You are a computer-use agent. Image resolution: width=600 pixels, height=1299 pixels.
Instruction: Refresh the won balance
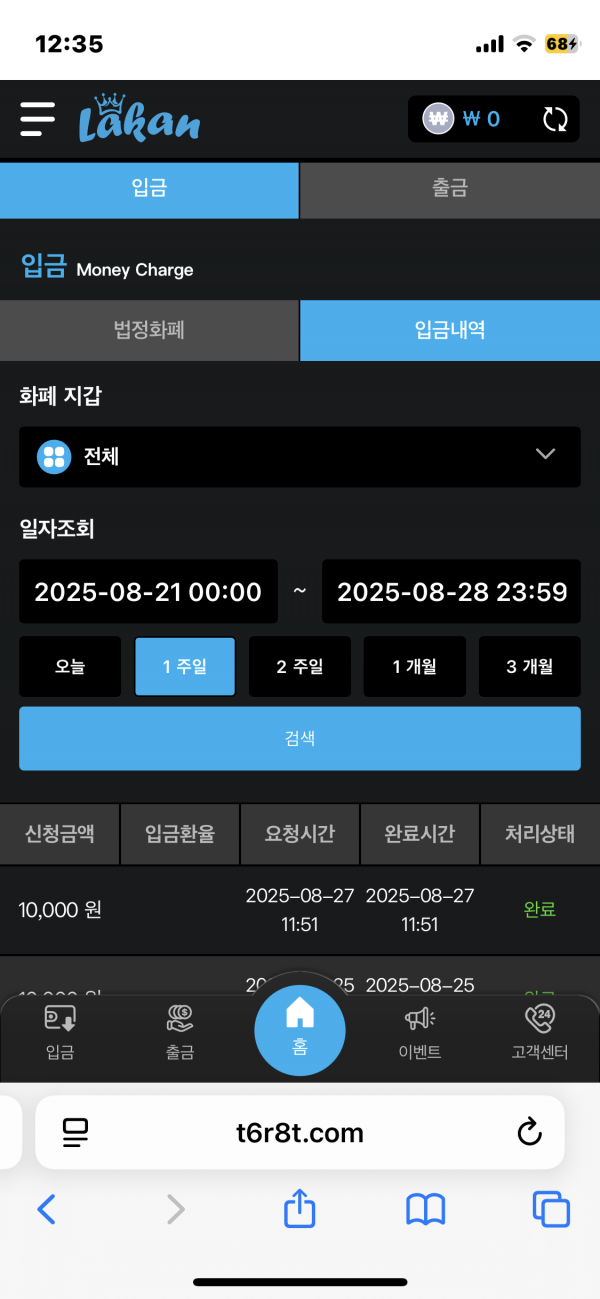click(554, 120)
